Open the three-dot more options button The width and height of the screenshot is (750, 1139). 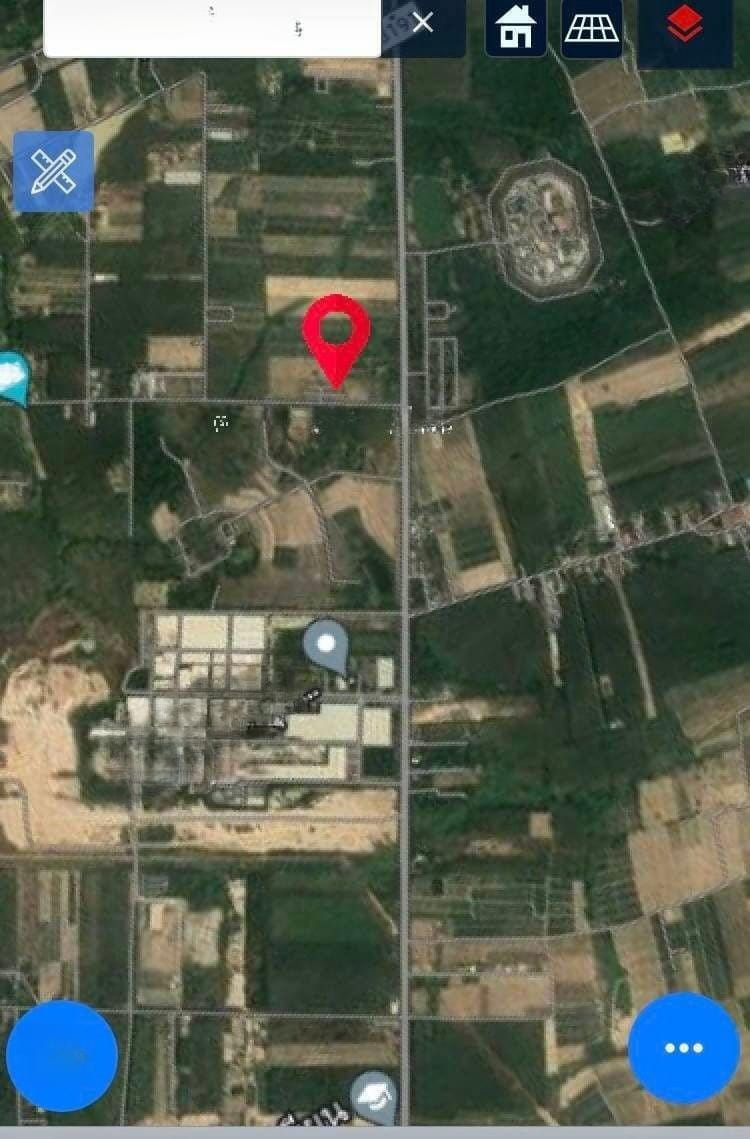coord(684,1048)
